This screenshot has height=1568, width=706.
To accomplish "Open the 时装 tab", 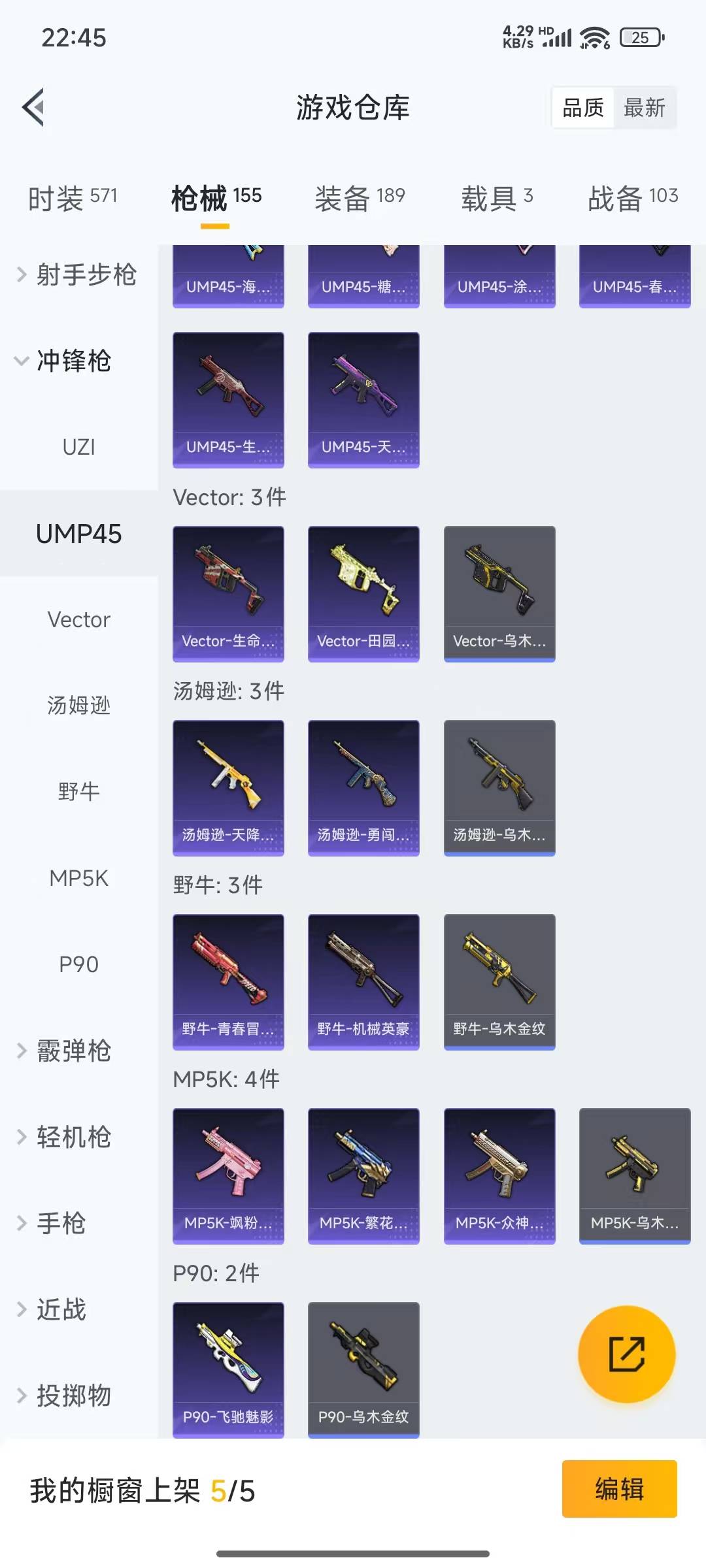I will point(72,197).
